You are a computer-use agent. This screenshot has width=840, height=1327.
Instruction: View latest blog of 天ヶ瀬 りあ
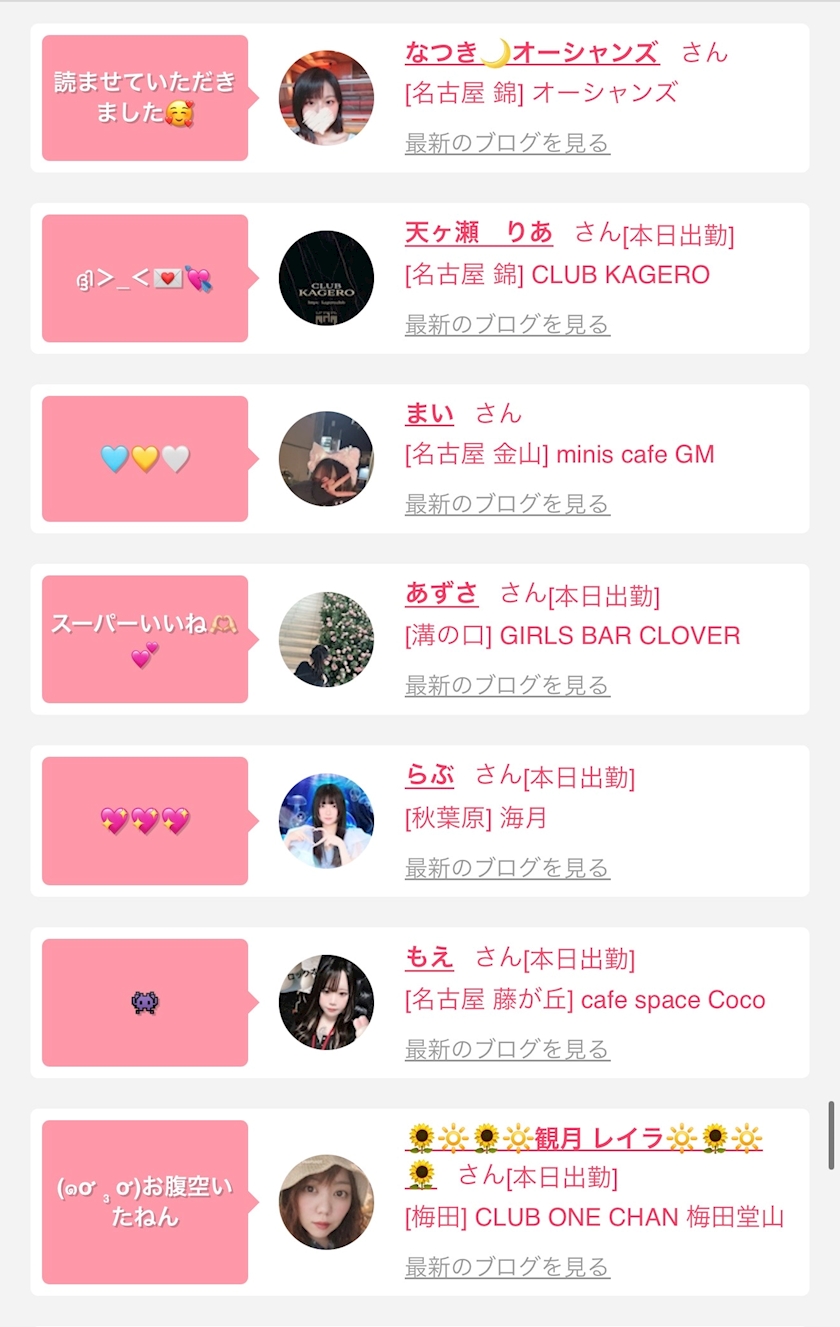[x=507, y=324]
